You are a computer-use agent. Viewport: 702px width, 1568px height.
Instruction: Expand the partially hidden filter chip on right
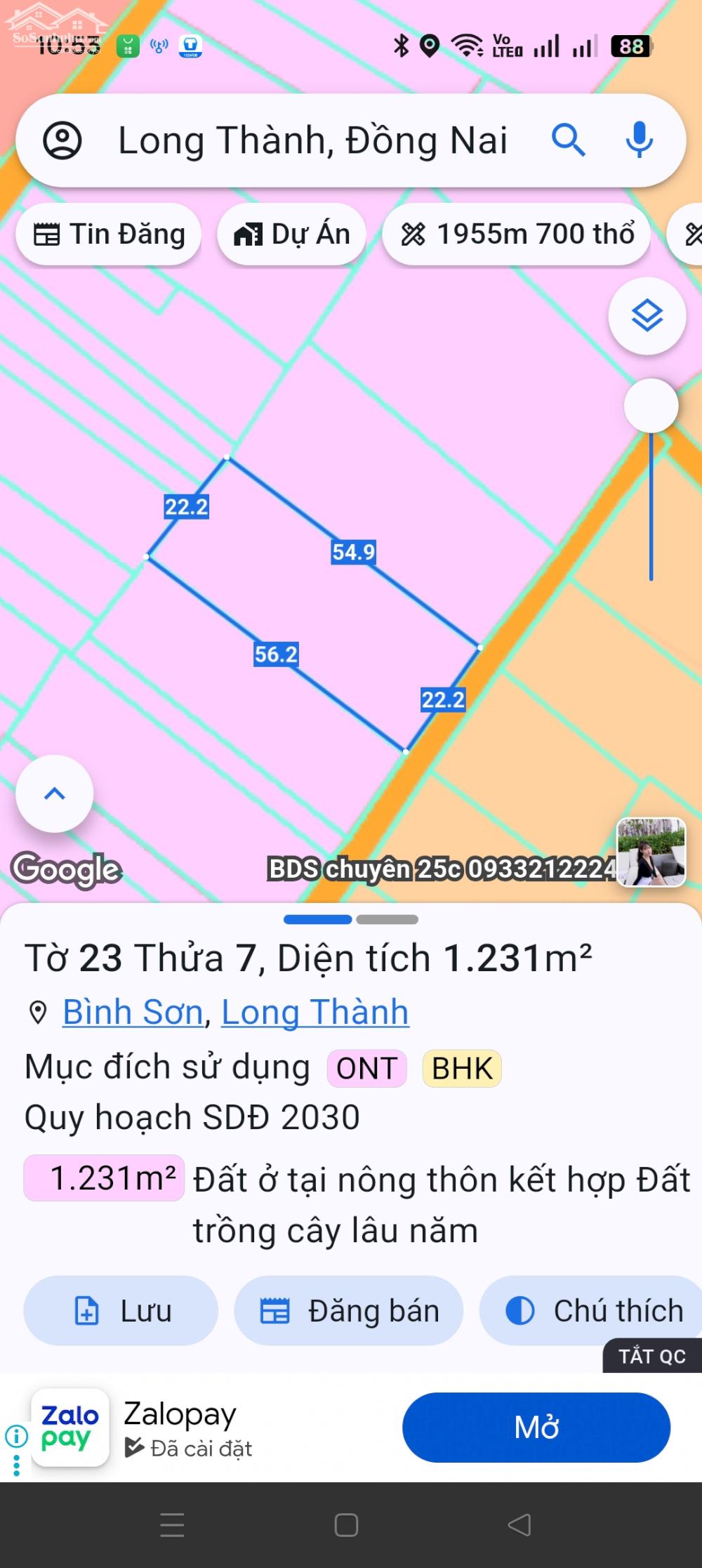tap(691, 234)
